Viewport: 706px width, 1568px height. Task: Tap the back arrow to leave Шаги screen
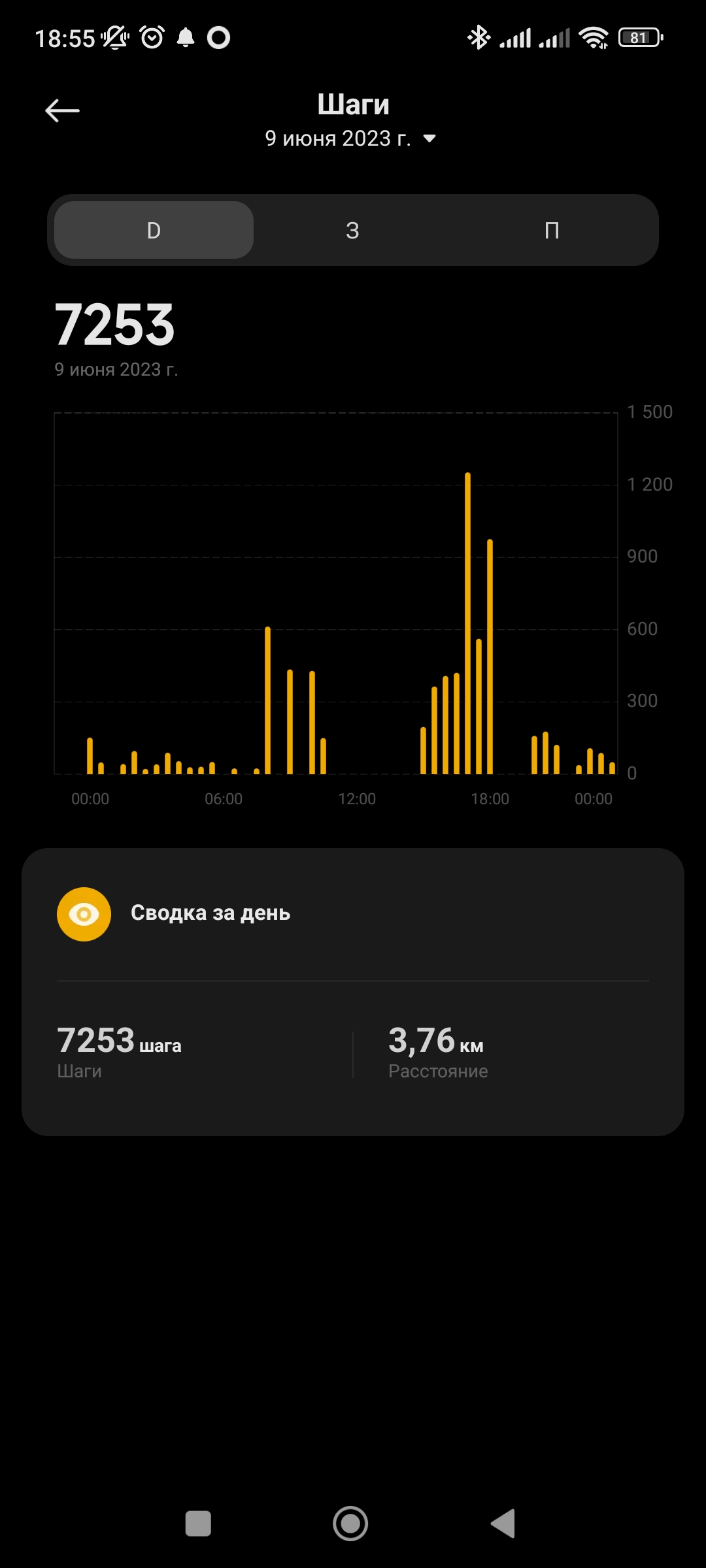pos(63,110)
